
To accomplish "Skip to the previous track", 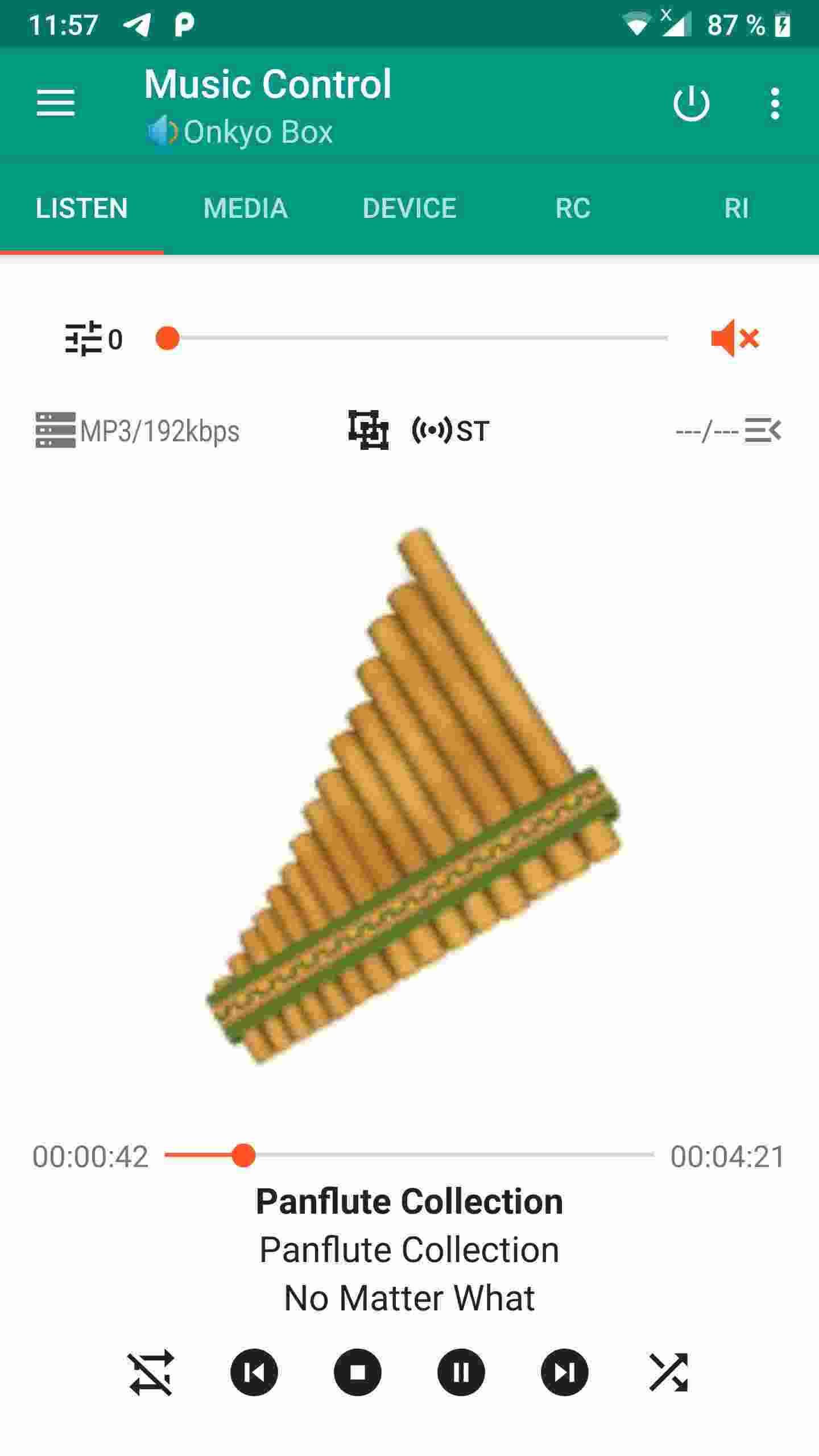I will tap(254, 1372).
